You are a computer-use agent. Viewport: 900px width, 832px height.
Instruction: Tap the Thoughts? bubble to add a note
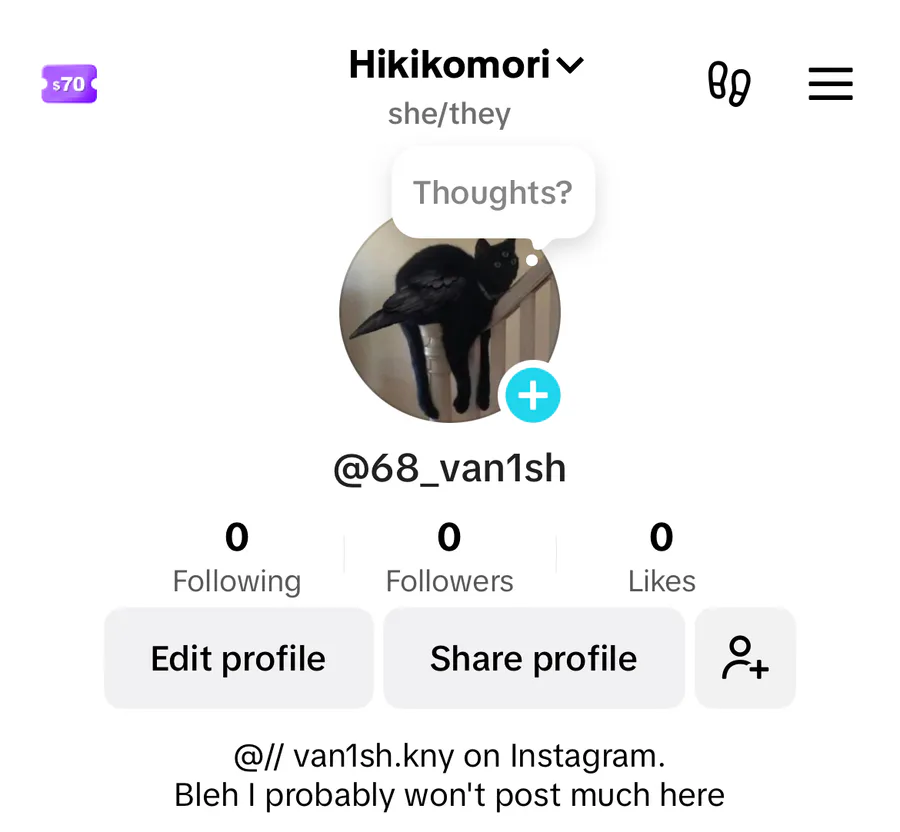tap(492, 192)
